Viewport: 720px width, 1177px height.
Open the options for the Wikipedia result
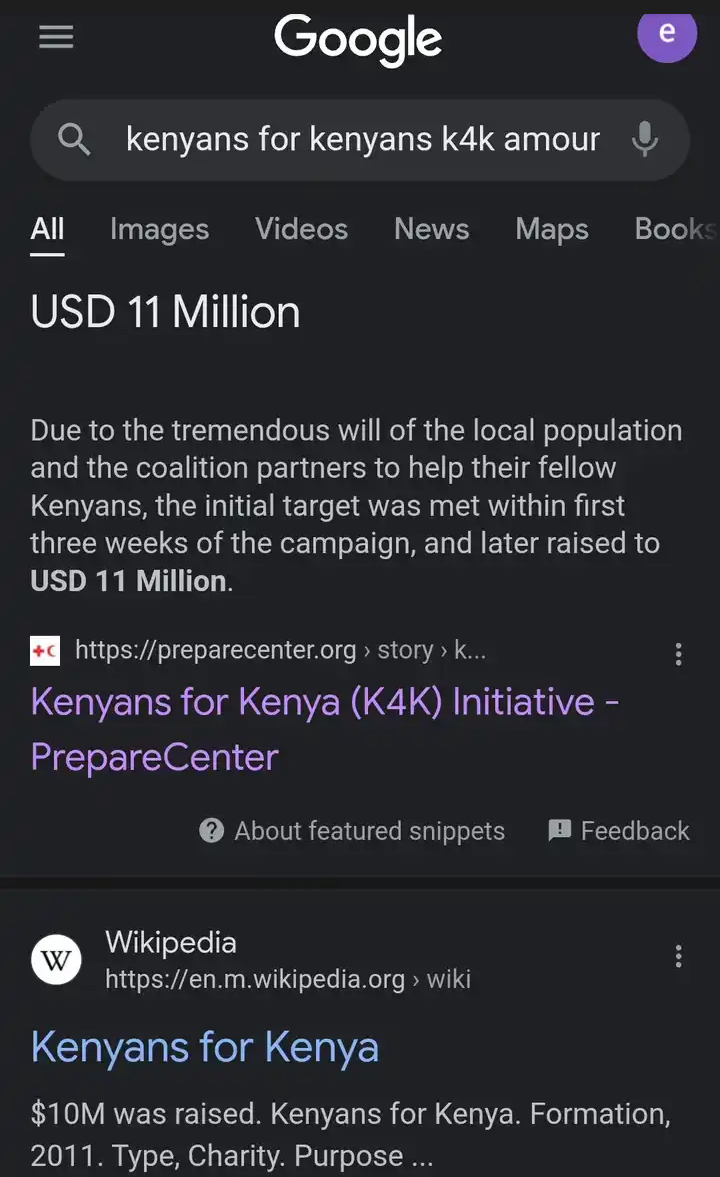(679, 956)
